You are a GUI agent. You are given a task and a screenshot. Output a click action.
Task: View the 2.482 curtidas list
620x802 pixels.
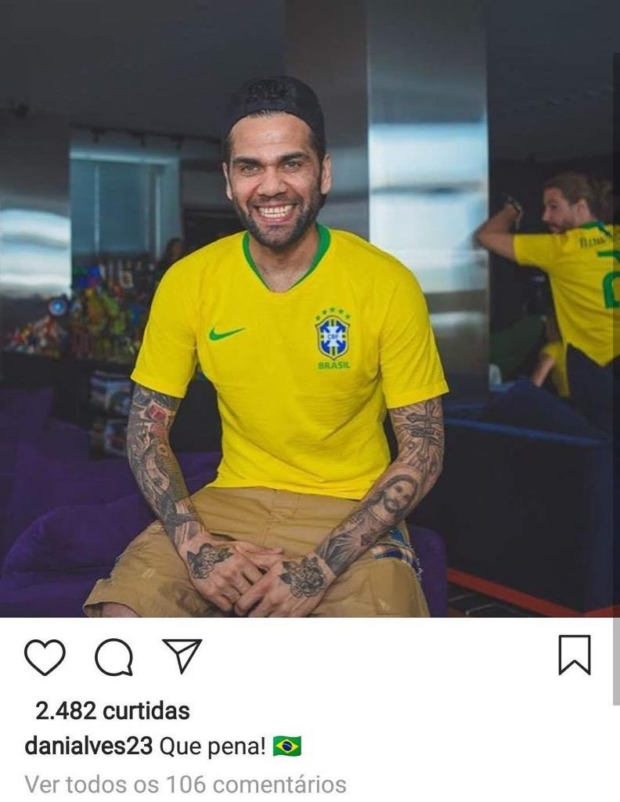pyautogui.click(x=112, y=710)
